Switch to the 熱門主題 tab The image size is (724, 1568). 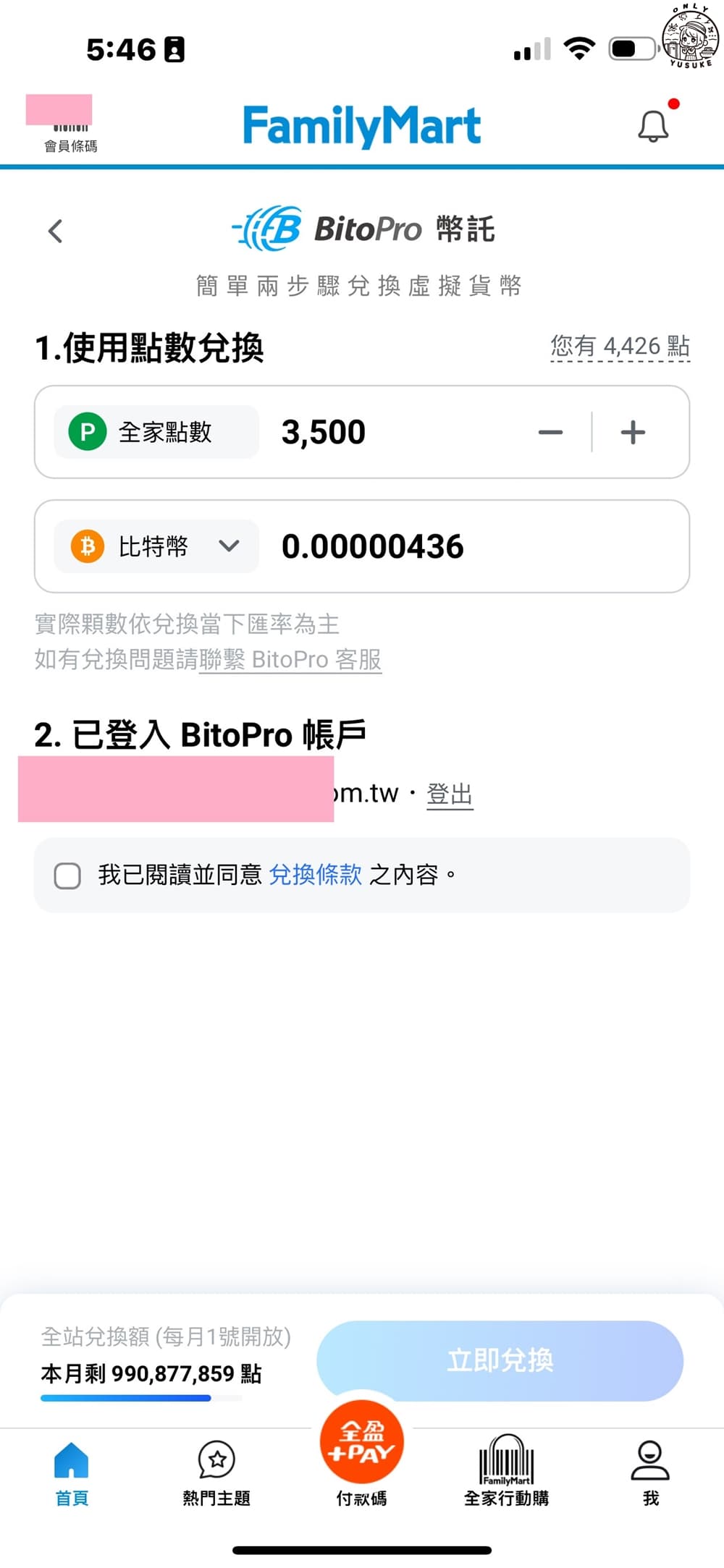(x=216, y=1464)
